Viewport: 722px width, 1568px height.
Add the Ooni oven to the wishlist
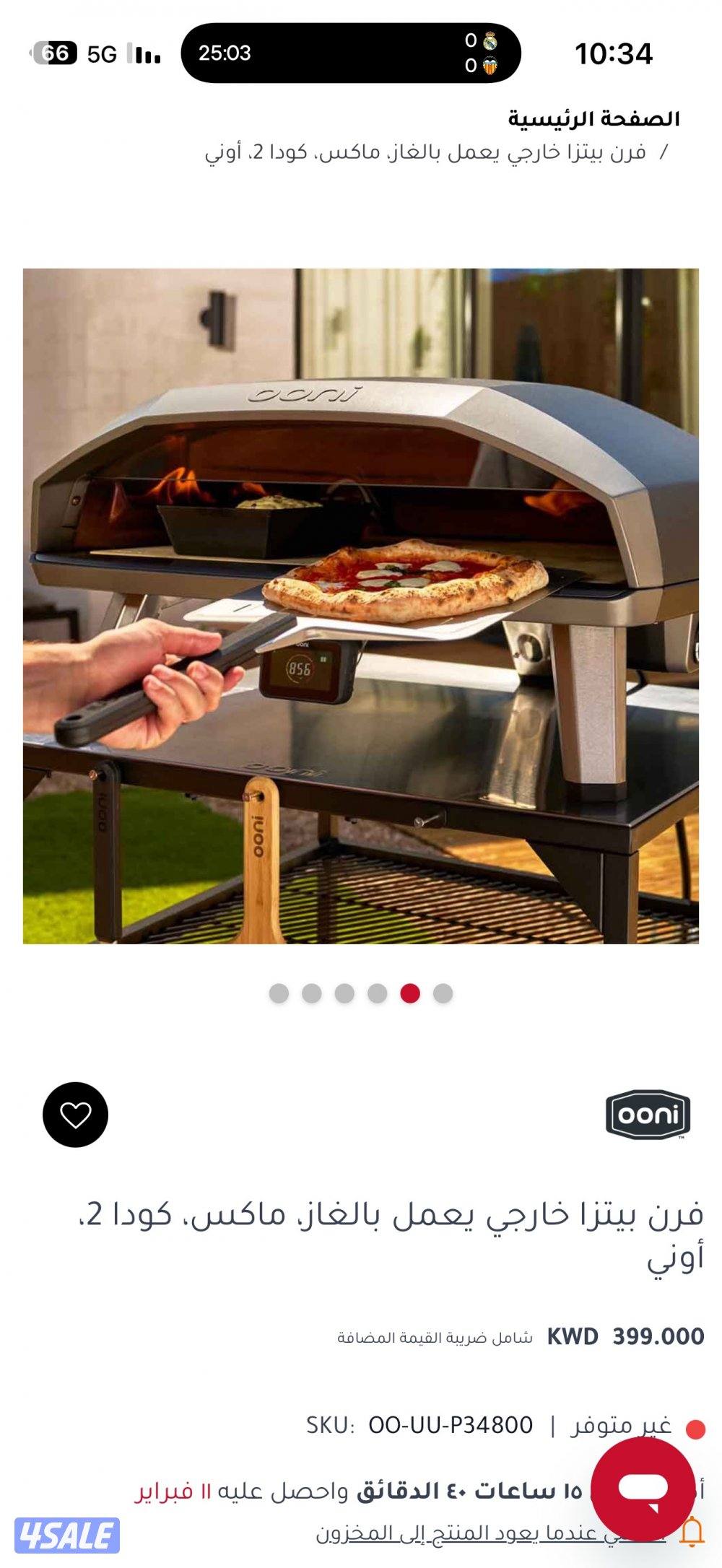[x=75, y=1115]
